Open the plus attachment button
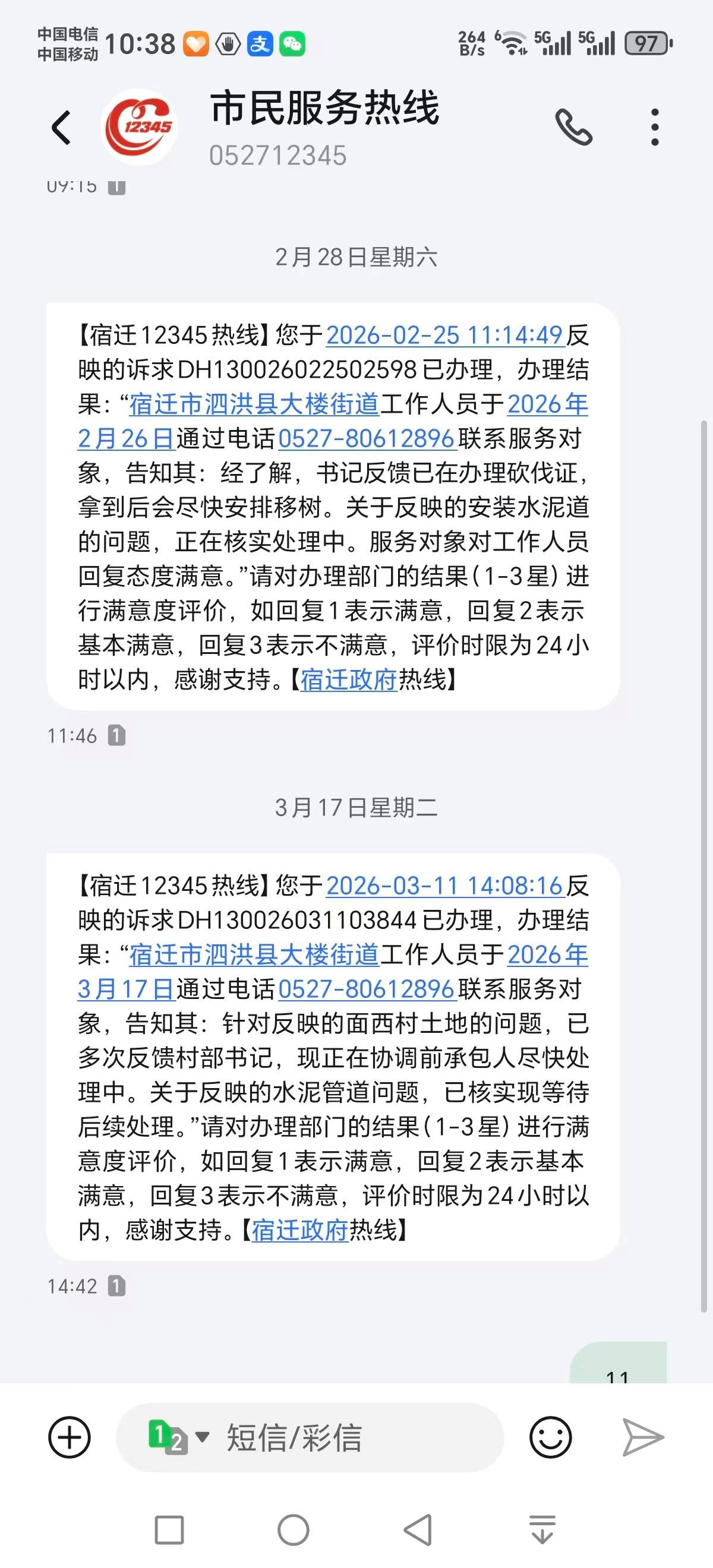Screen dimensions: 713x1568 pos(70,1437)
